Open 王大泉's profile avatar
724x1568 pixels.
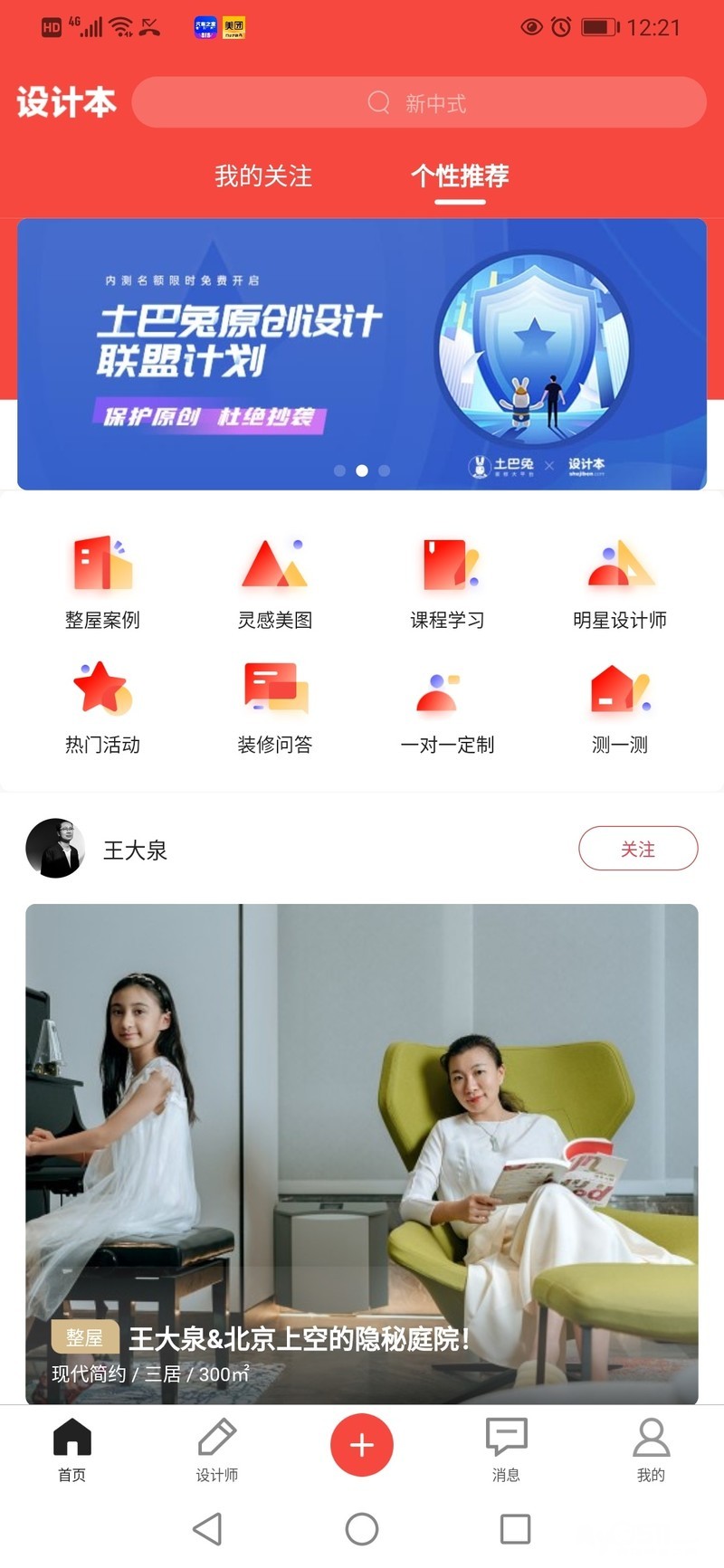point(55,849)
